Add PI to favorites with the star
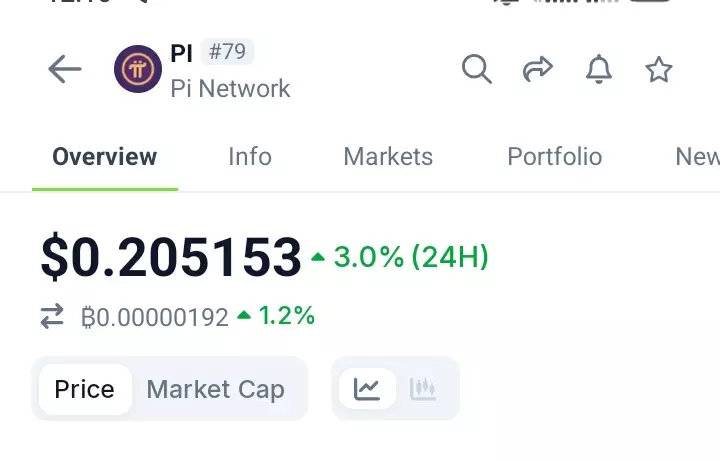This screenshot has height=460, width=720. (x=658, y=70)
